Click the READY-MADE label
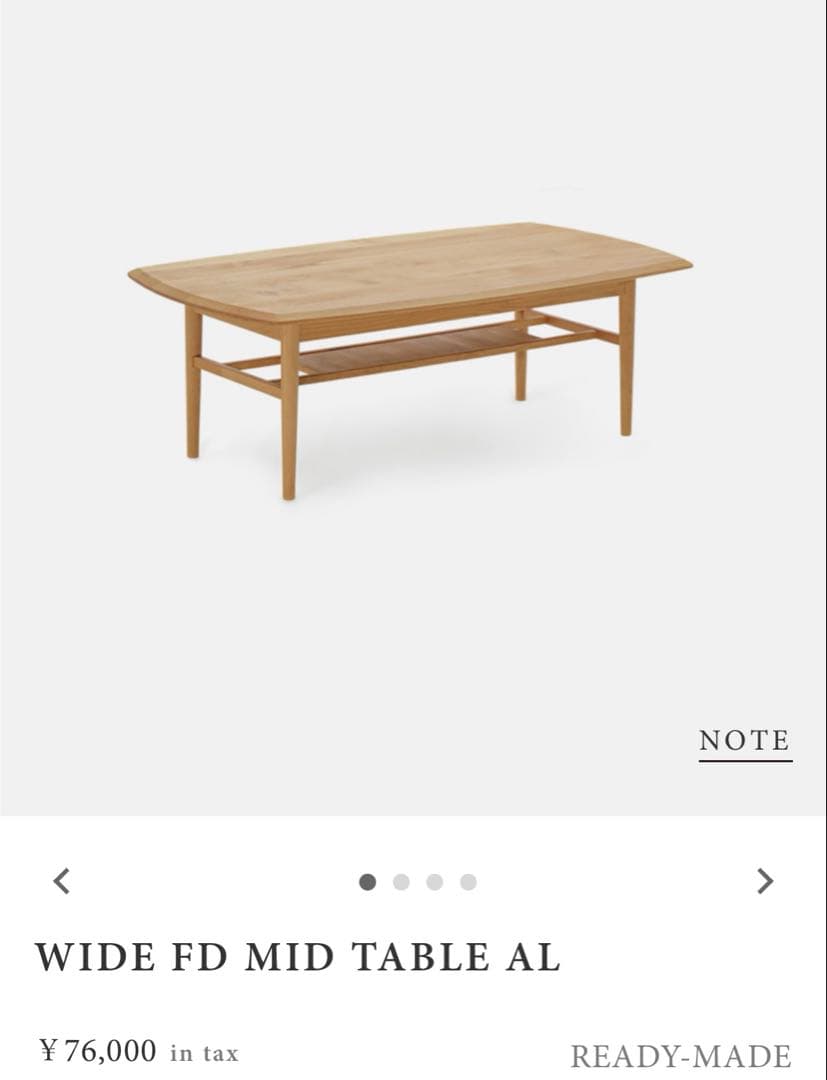 coord(679,1054)
